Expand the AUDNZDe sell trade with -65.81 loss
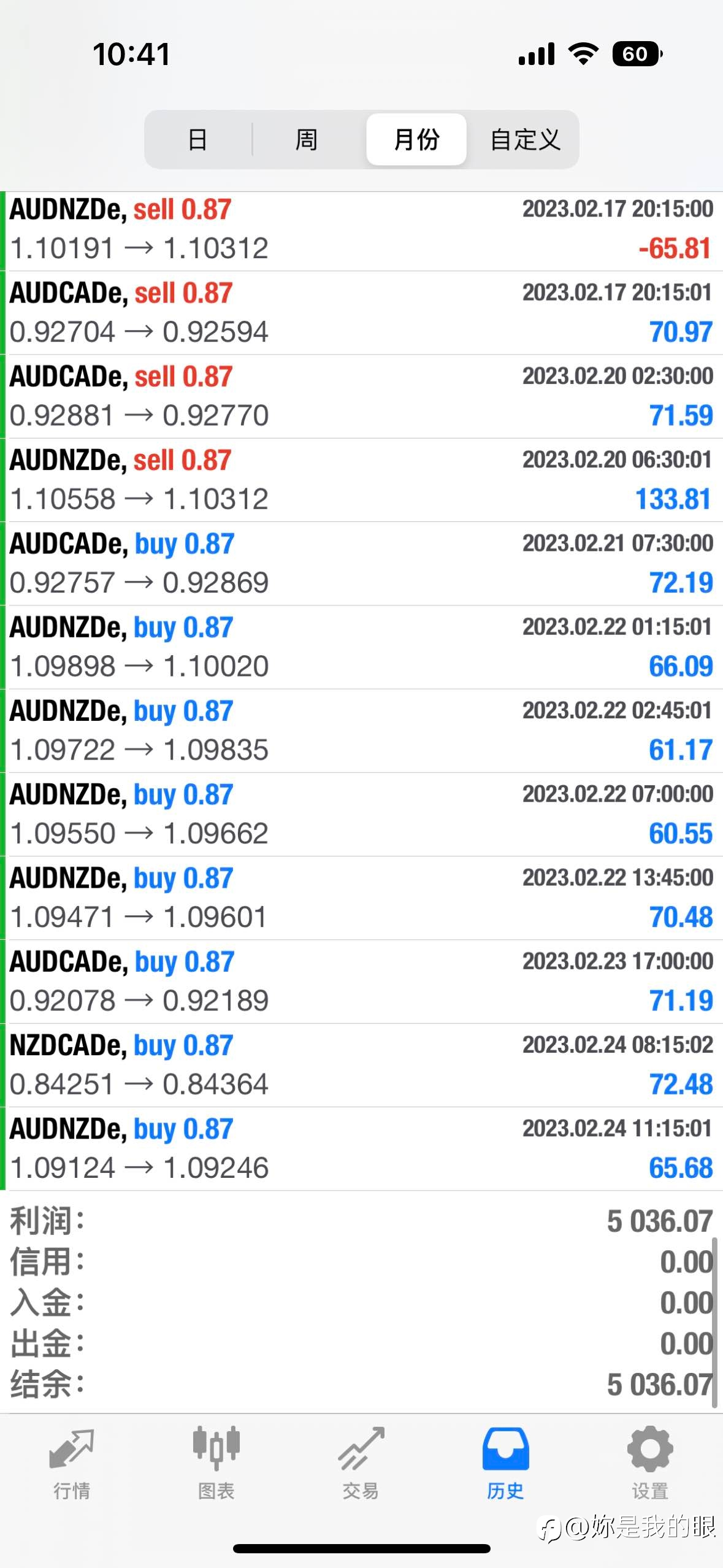 pos(362,230)
